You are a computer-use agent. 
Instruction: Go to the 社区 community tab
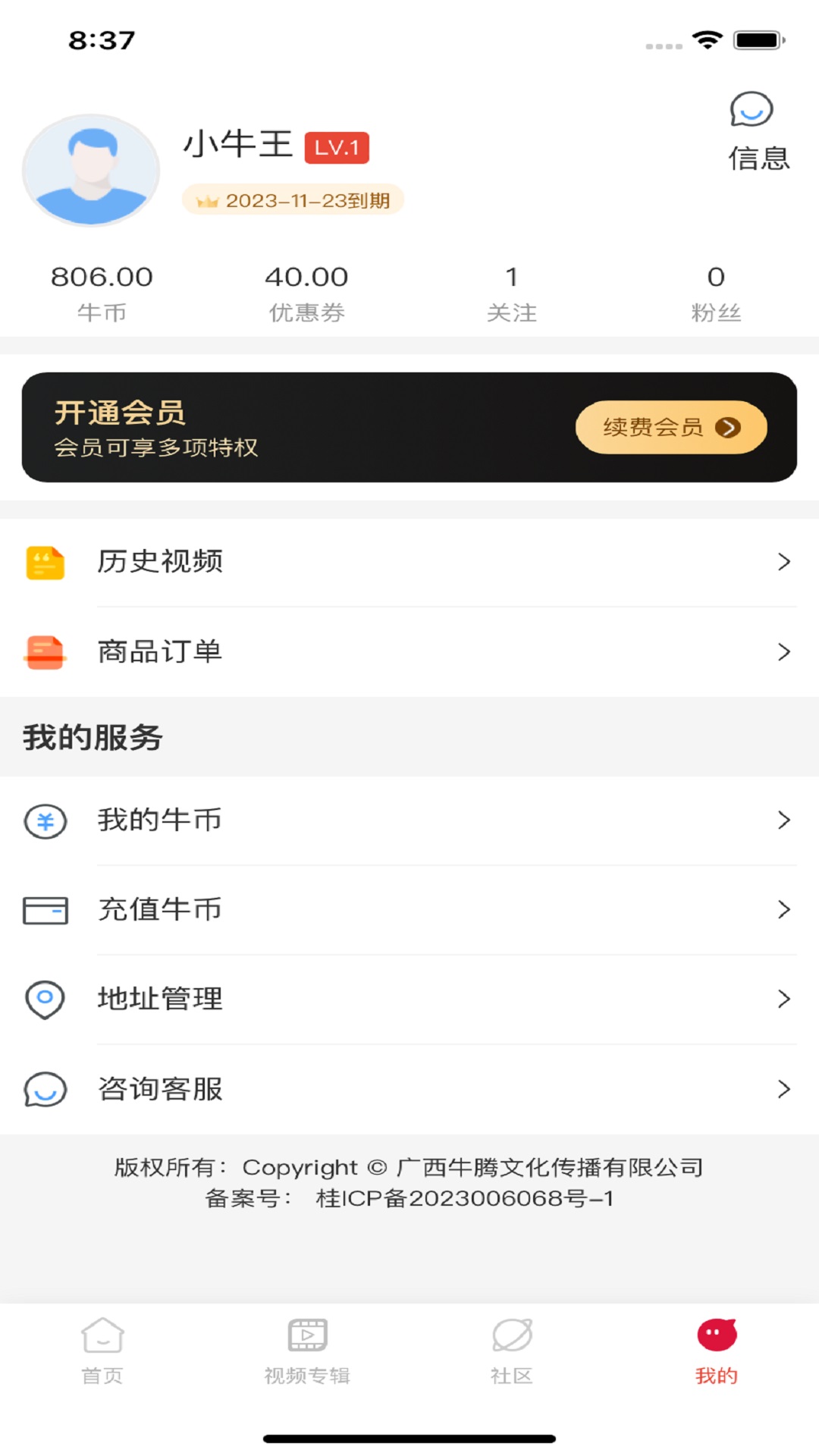tap(512, 1351)
